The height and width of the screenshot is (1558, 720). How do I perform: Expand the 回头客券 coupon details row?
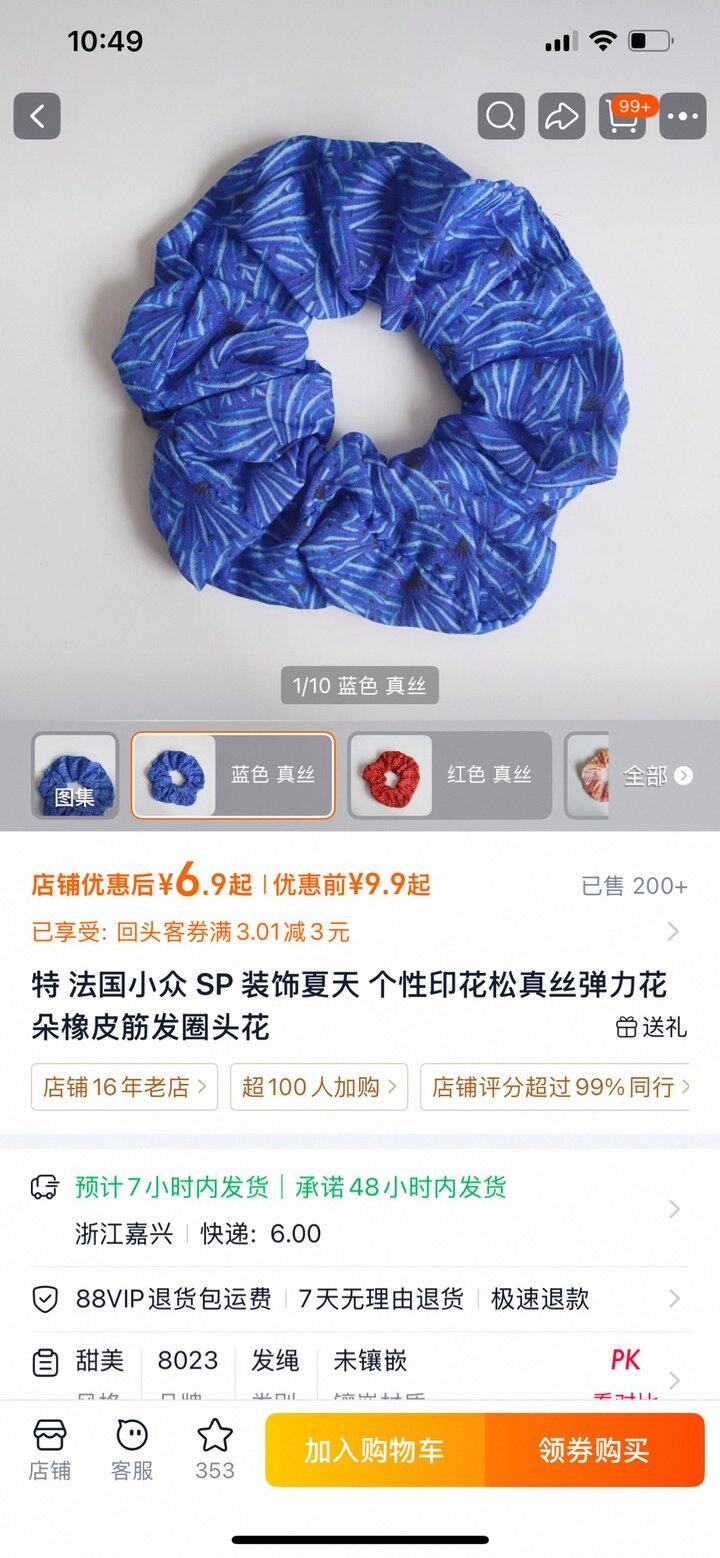click(360, 932)
